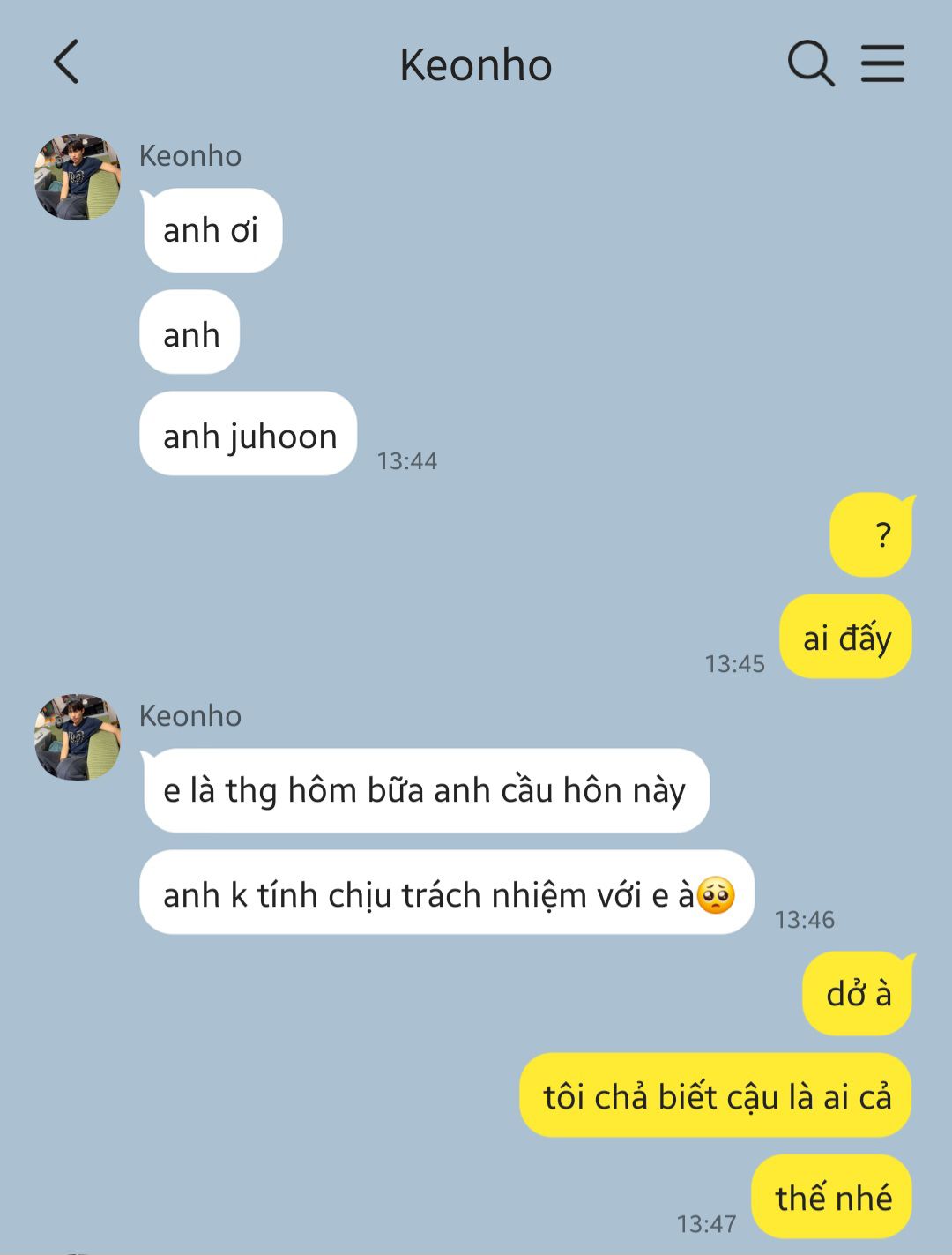
Task: Go back from the Keonho chat
Action: 66,62
